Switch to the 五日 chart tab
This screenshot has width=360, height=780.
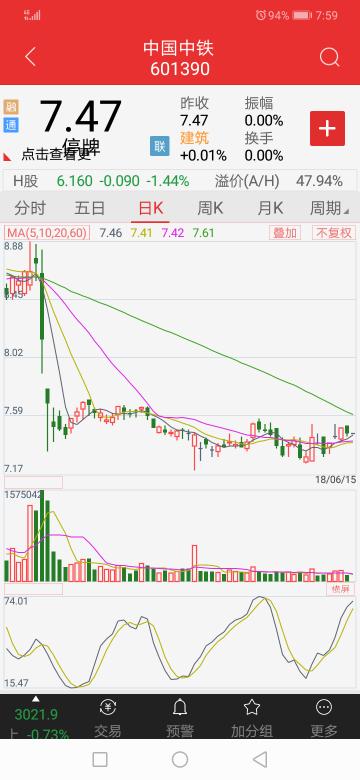(x=90, y=208)
